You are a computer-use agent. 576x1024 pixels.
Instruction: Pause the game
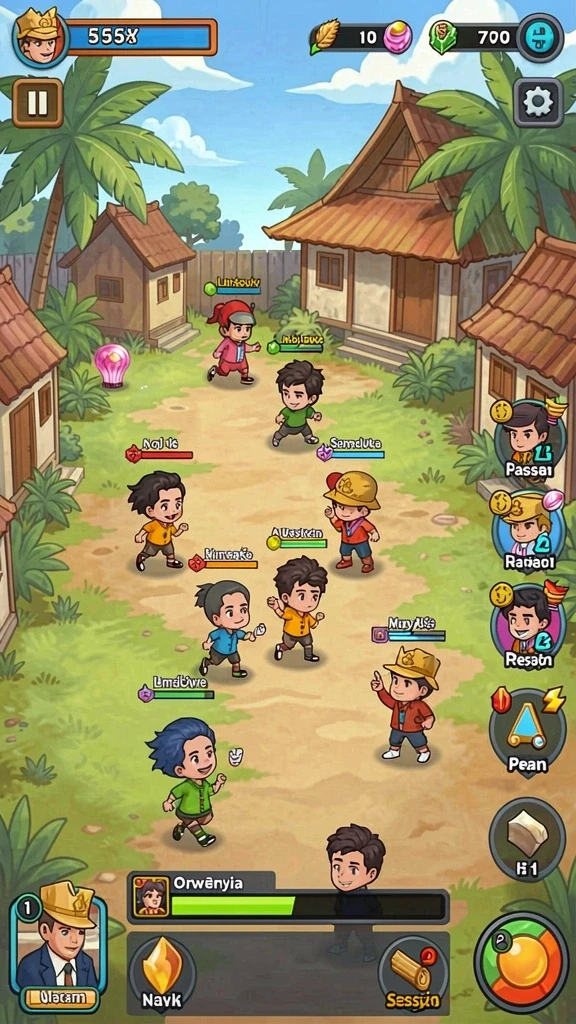click(38, 103)
